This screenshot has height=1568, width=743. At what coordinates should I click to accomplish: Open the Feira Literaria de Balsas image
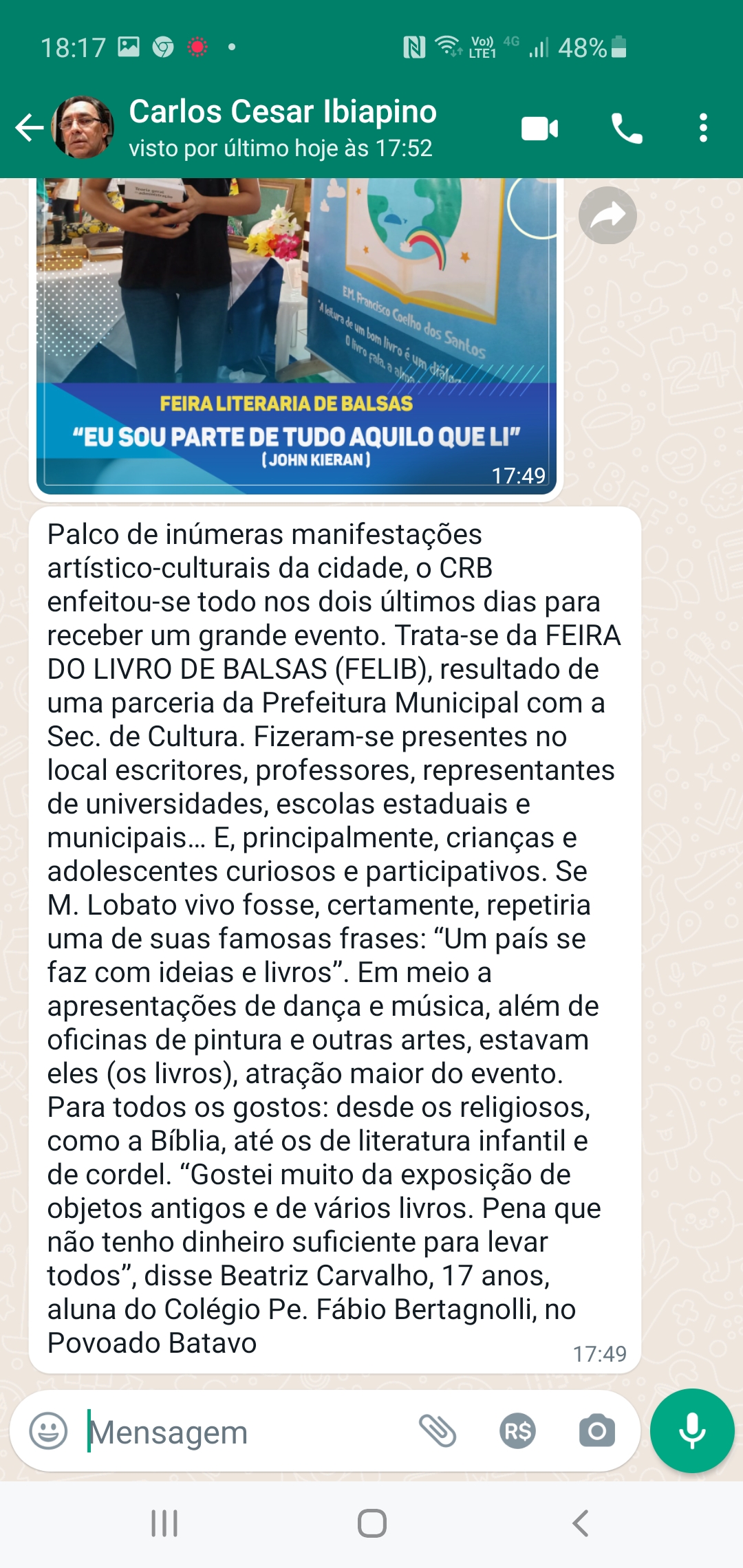point(296,330)
